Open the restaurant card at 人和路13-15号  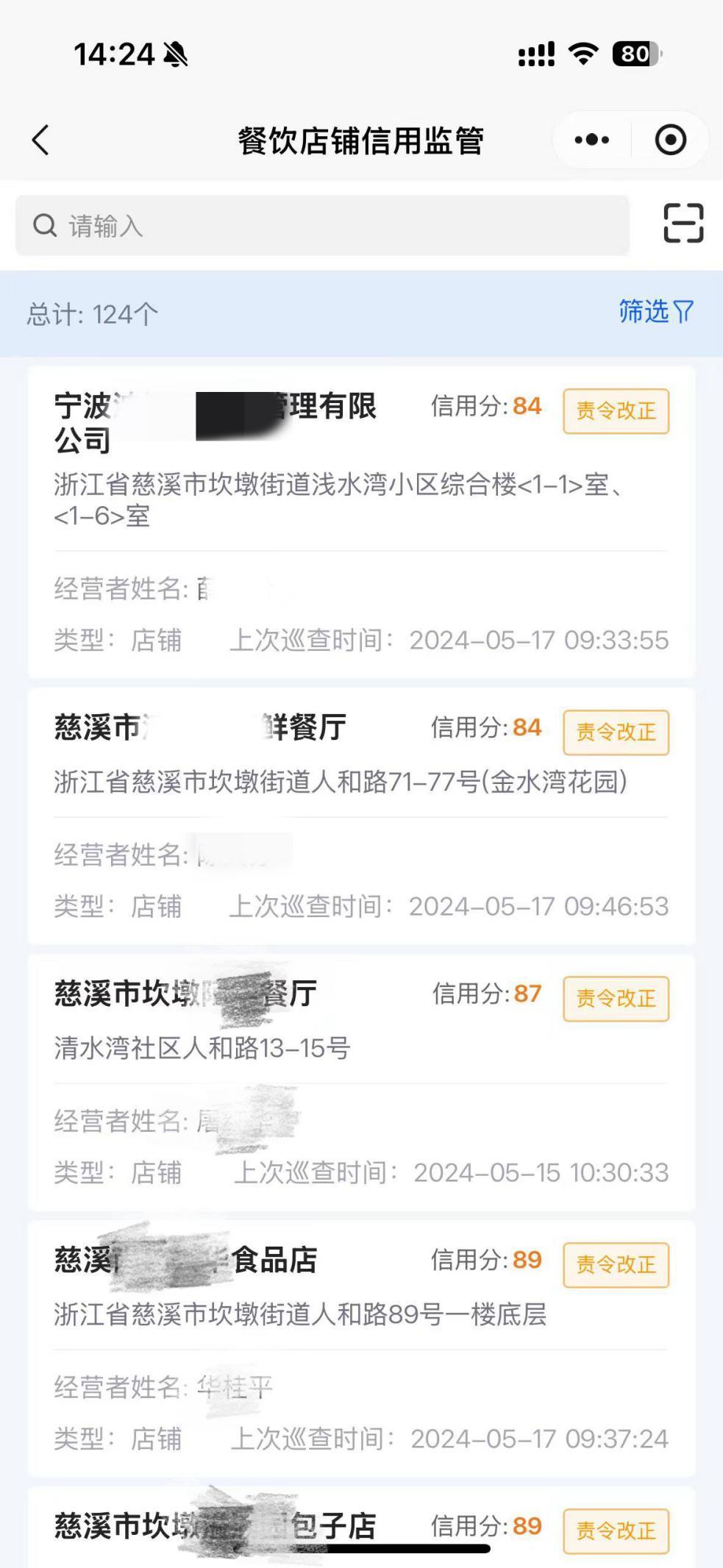[361, 1083]
